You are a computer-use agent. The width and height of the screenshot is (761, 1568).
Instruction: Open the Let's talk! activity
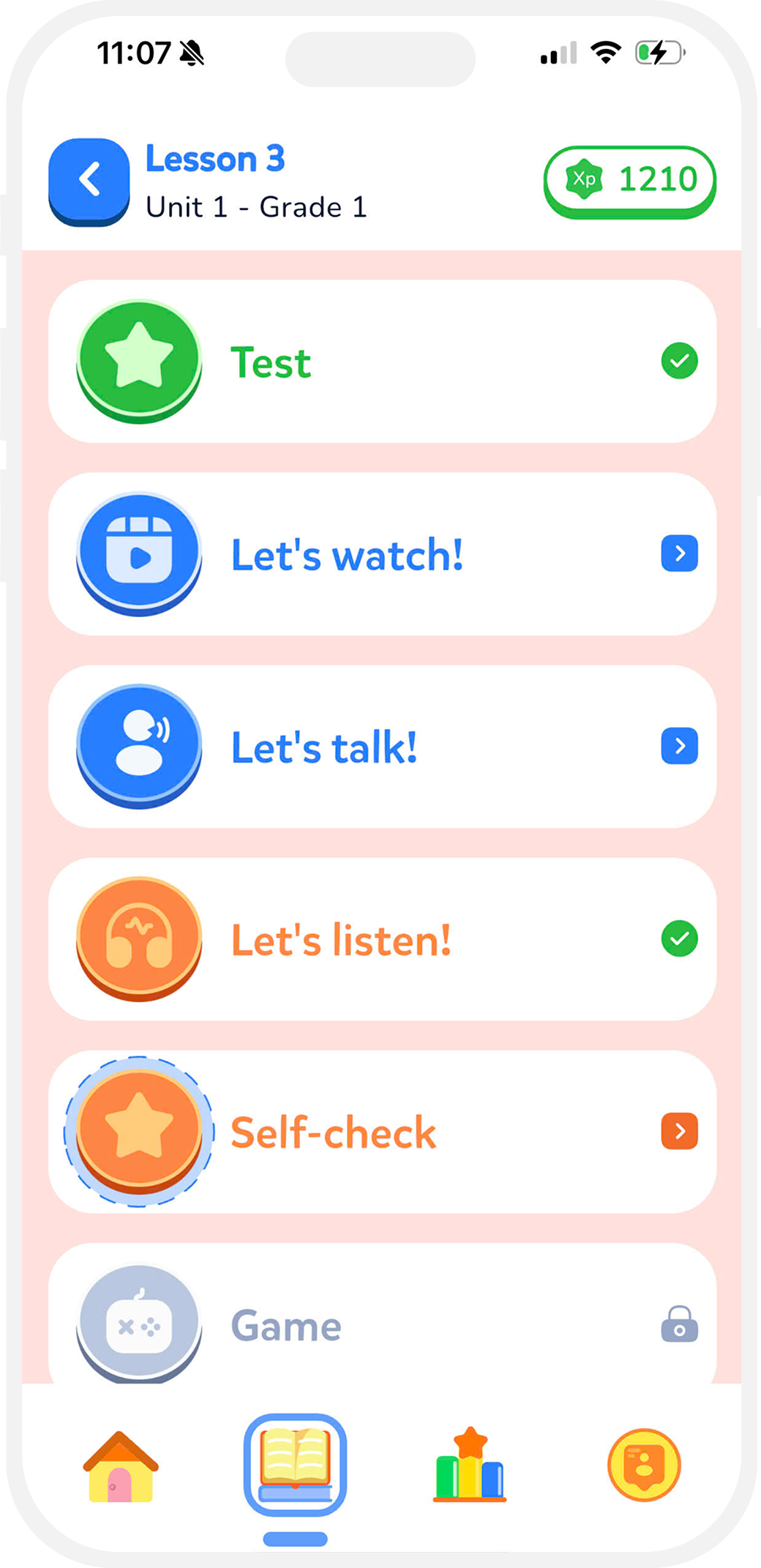[381, 747]
